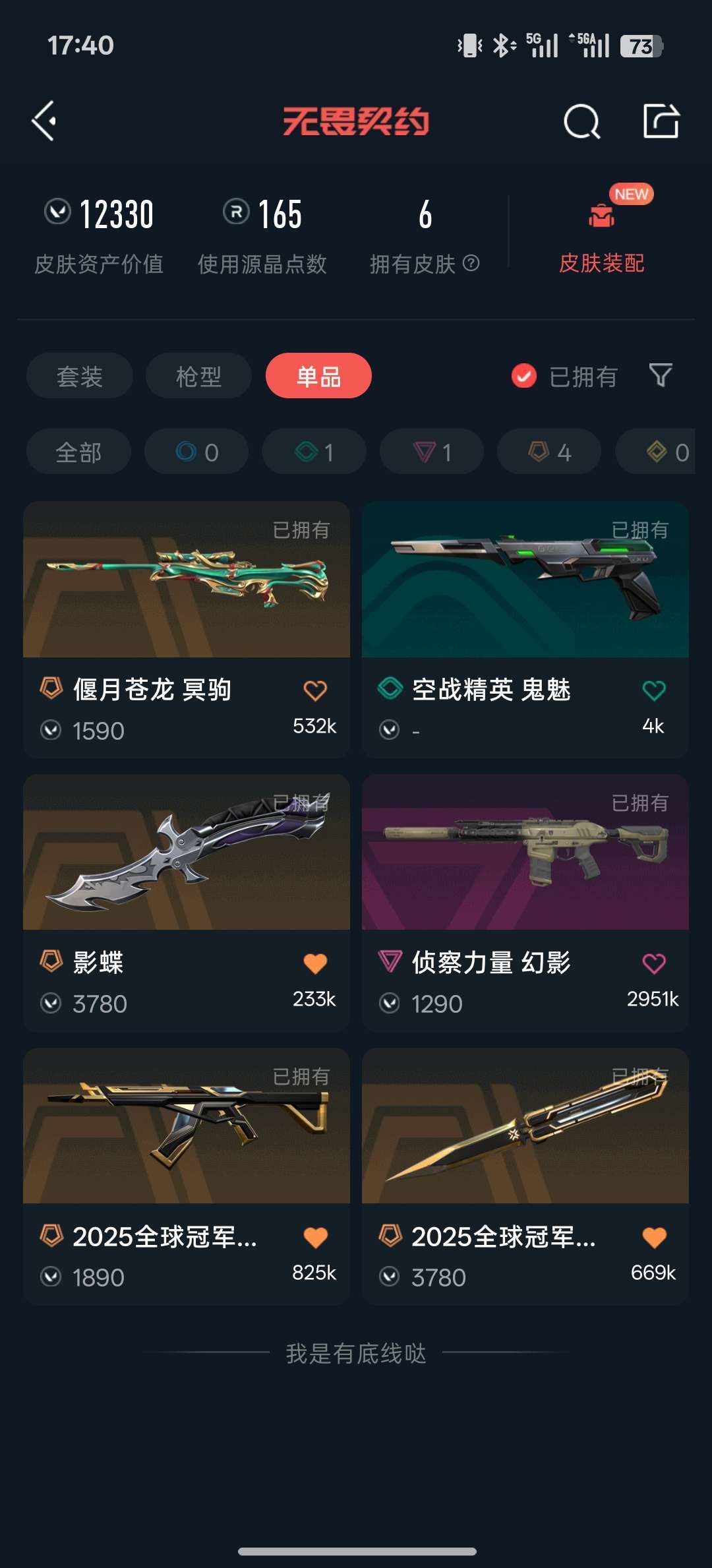Open the 2025全球冠军 skin priced 1890
This screenshot has width=712, height=1568.
pos(187,1176)
